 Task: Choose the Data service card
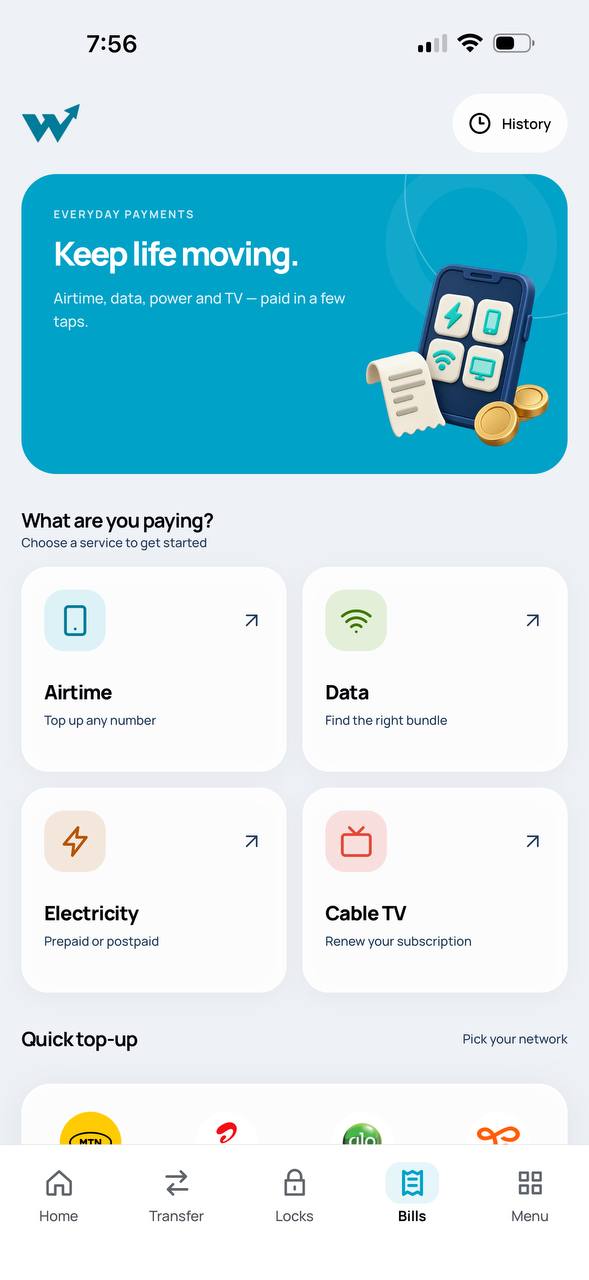[x=435, y=669]
